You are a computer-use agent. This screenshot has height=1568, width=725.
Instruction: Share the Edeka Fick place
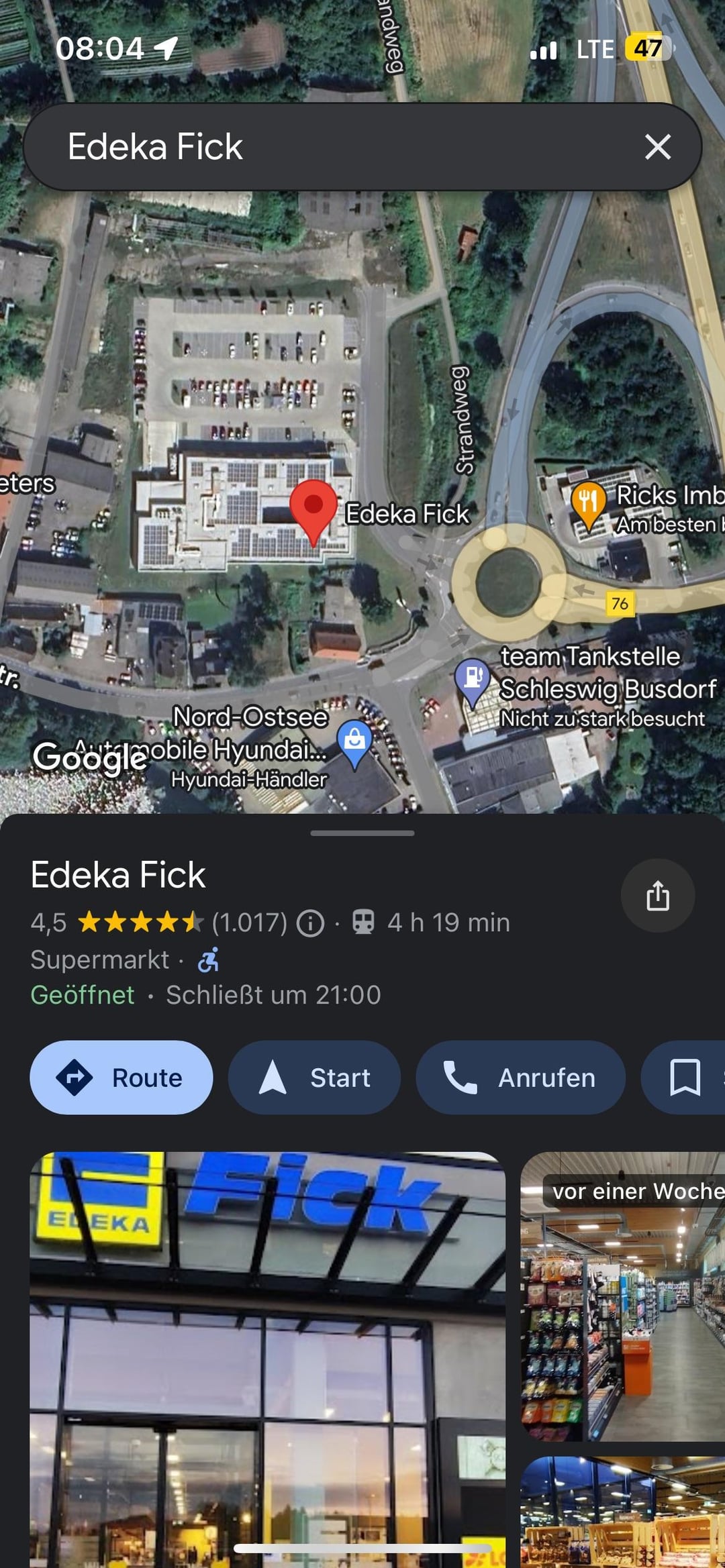pyautogui.click(x=657, y=896)
